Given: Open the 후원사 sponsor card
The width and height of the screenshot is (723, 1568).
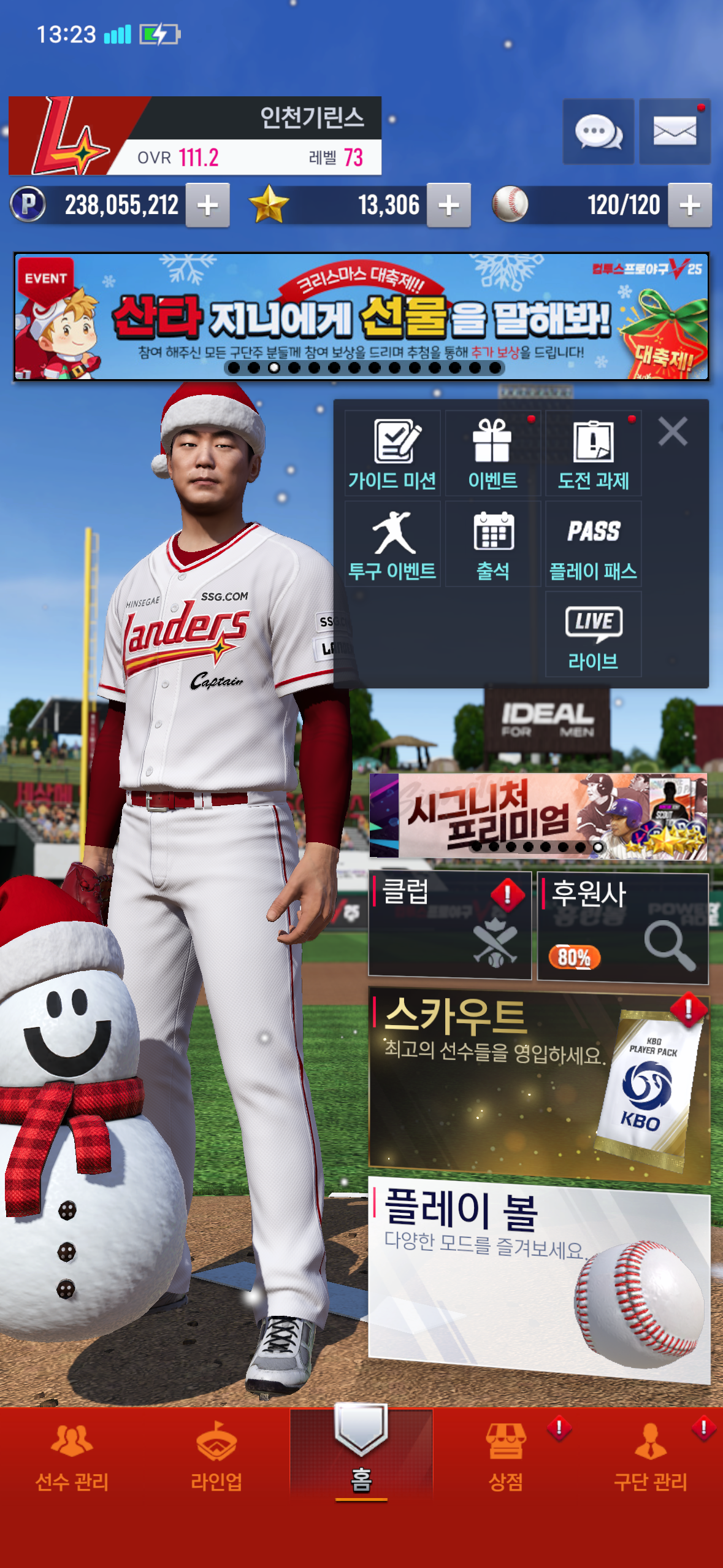Looking at the screenshot, I should [622, 926].
